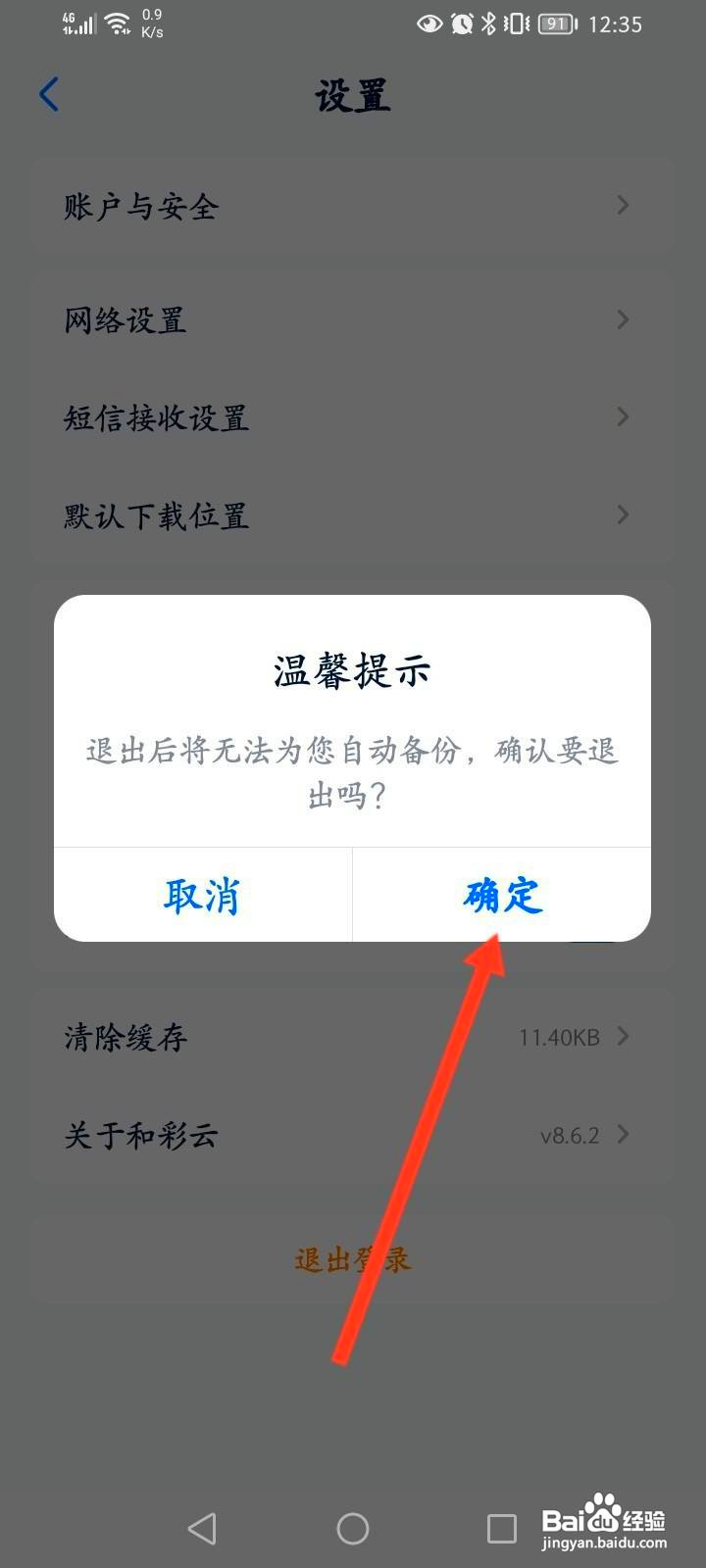706x1568 pixels.
Task: Tap the 退出登录 logout link
Action: (x=353, y=1258)
